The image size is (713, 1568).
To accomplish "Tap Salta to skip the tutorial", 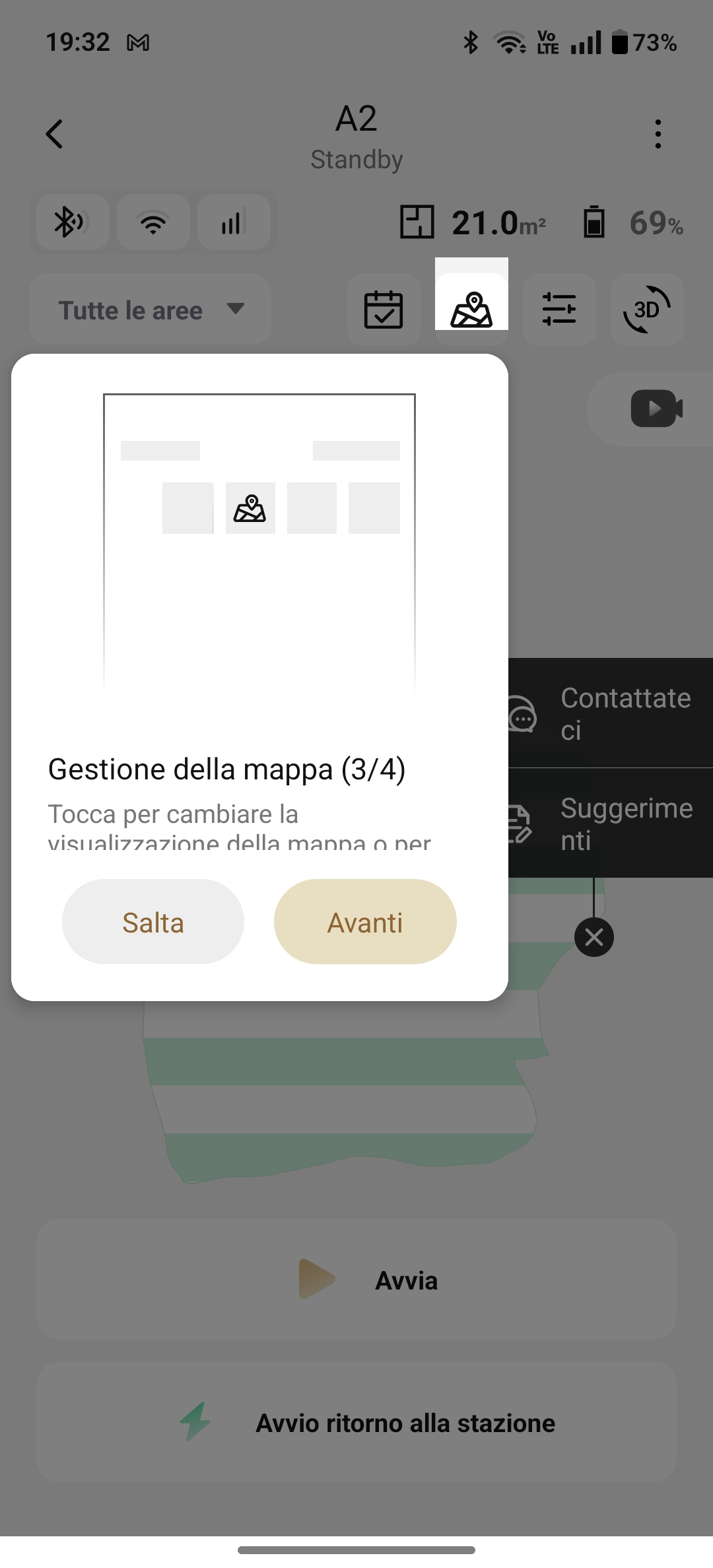I will coord(153,921).
